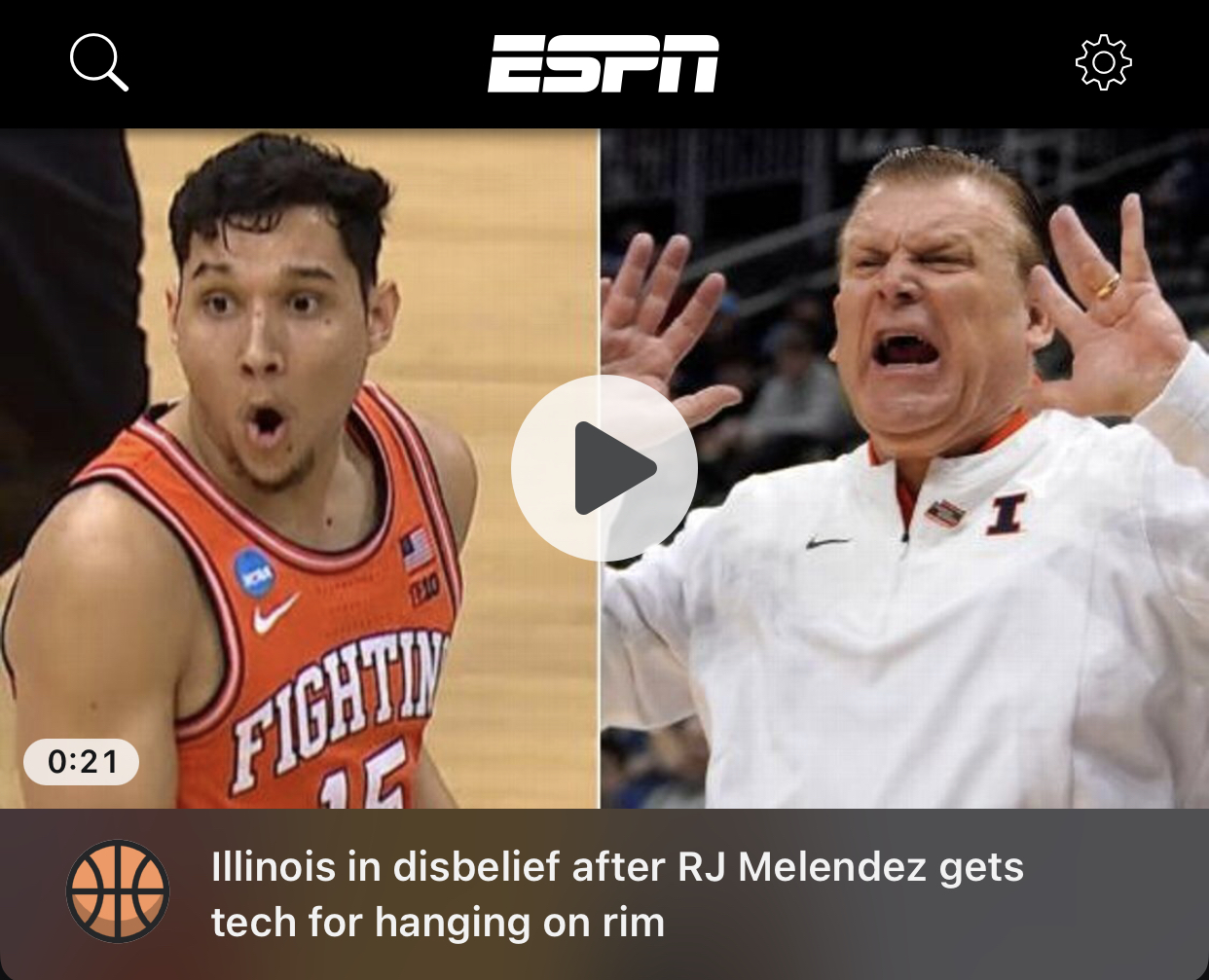
Task: Open the search magnifier icon
Action: 98,63
